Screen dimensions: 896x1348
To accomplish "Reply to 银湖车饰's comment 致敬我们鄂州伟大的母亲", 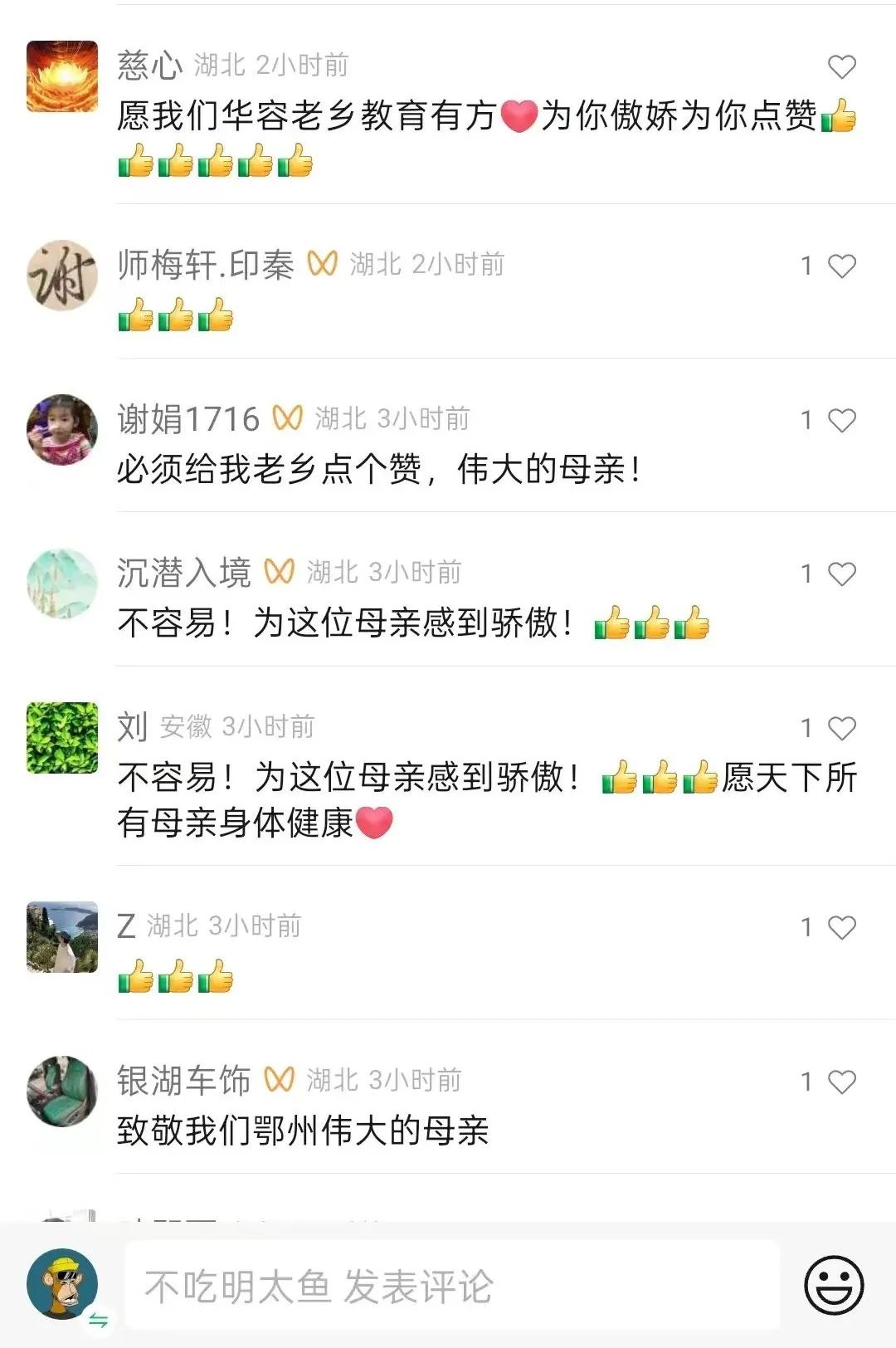I will pos(303,1131).
